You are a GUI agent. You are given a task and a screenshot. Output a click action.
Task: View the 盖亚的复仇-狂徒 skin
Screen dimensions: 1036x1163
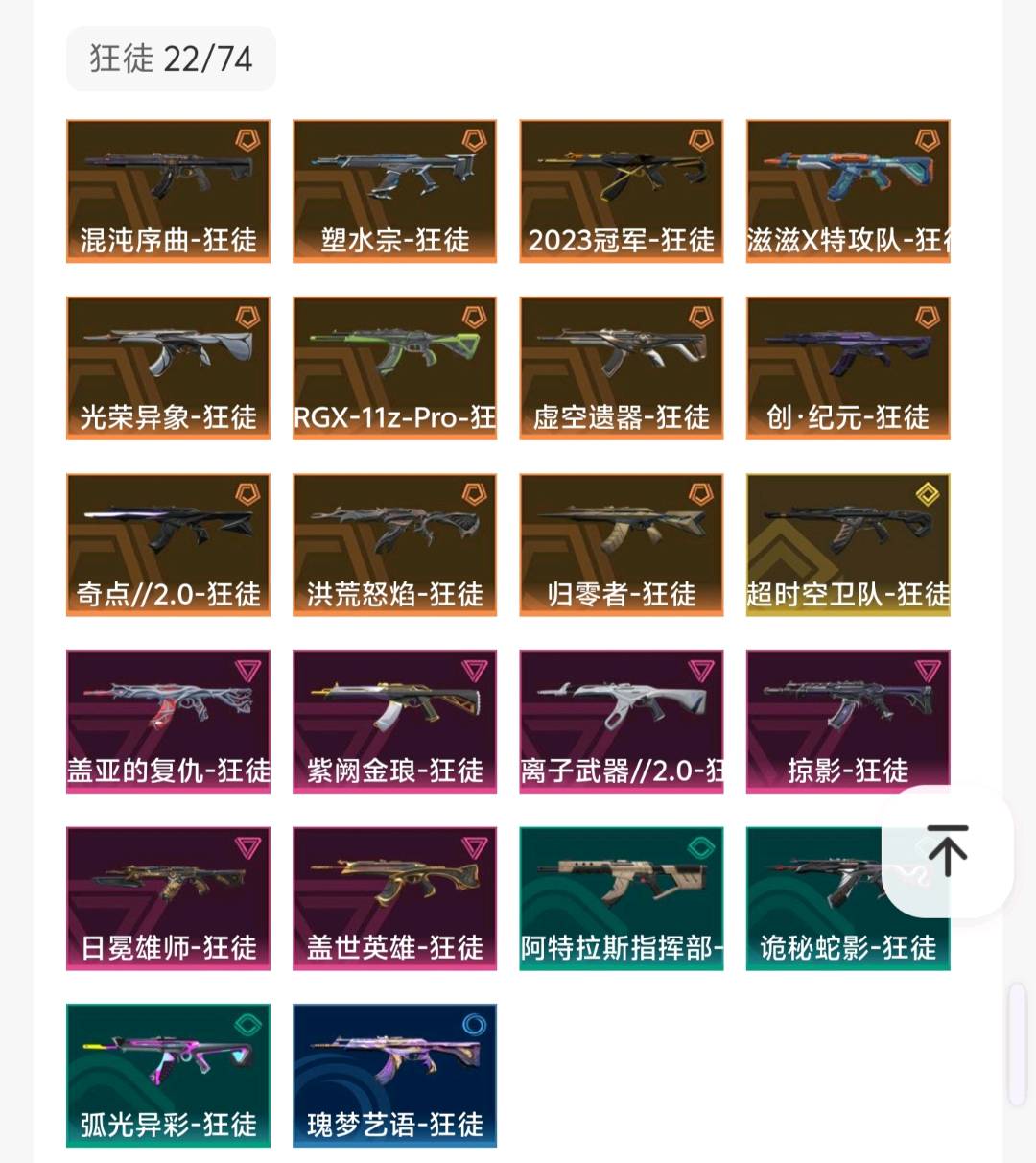[168, 722]
